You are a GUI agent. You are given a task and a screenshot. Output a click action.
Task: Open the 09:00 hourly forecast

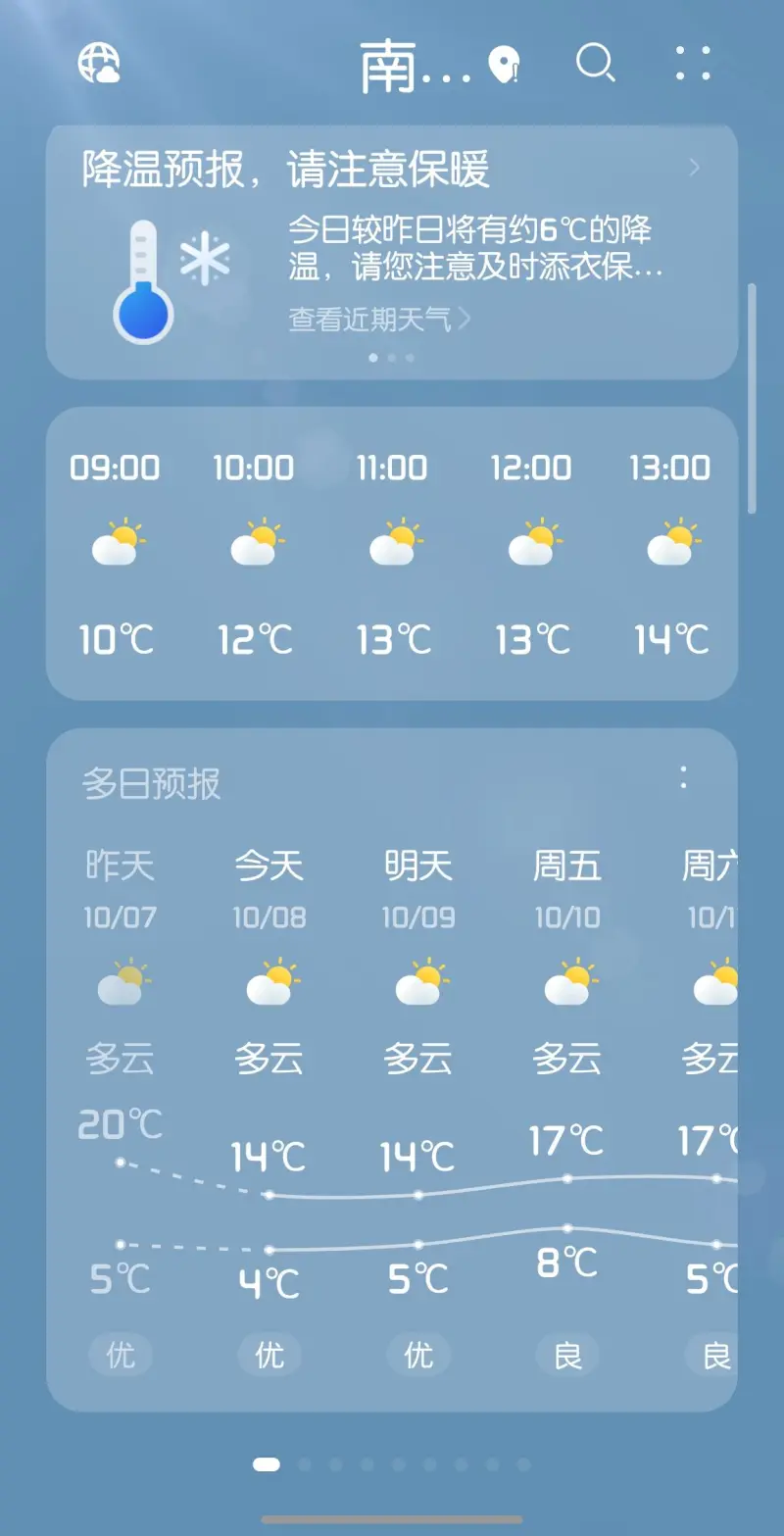(116, 554)
